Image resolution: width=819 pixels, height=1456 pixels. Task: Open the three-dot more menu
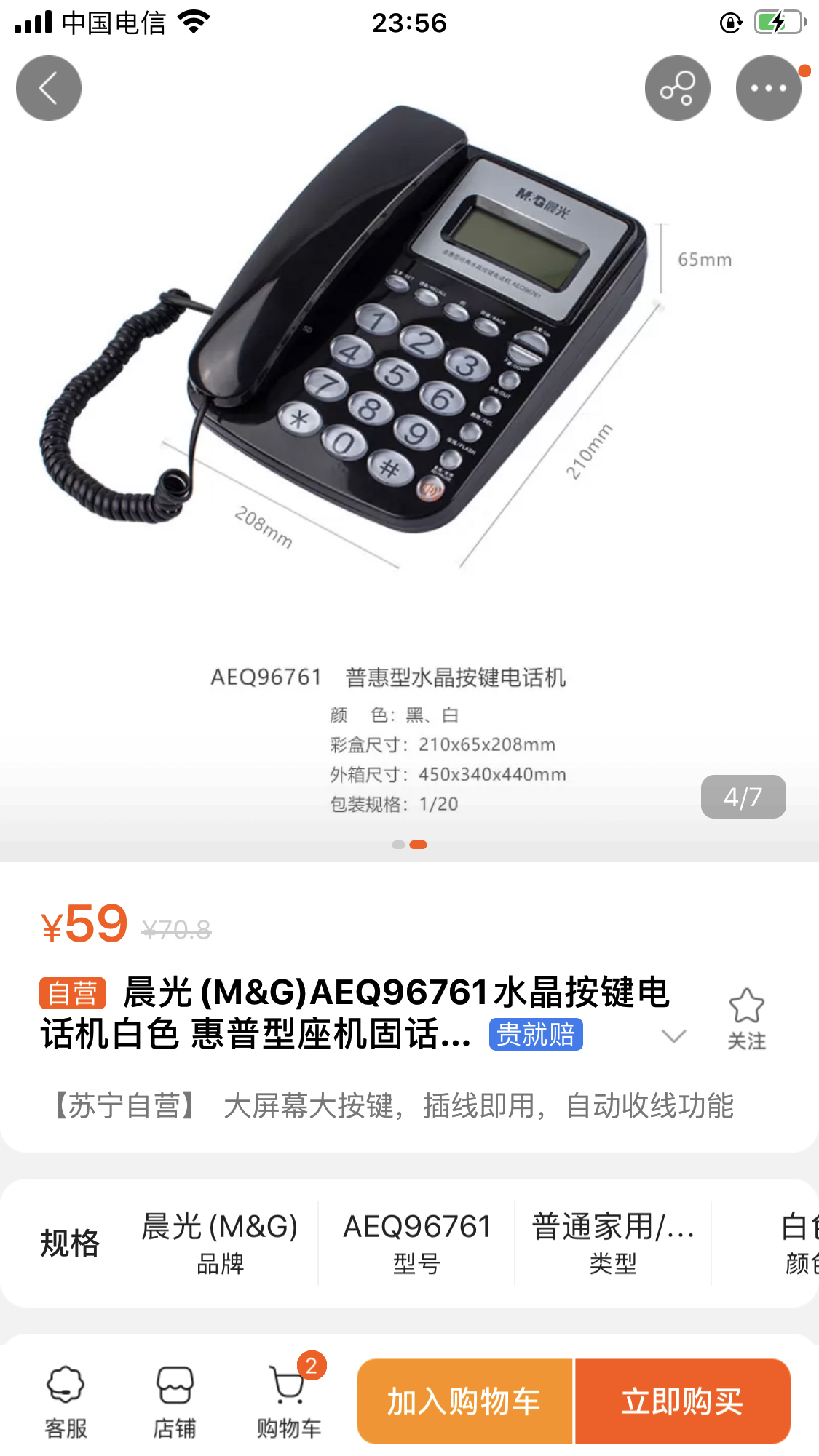click(x=769, y=88)
